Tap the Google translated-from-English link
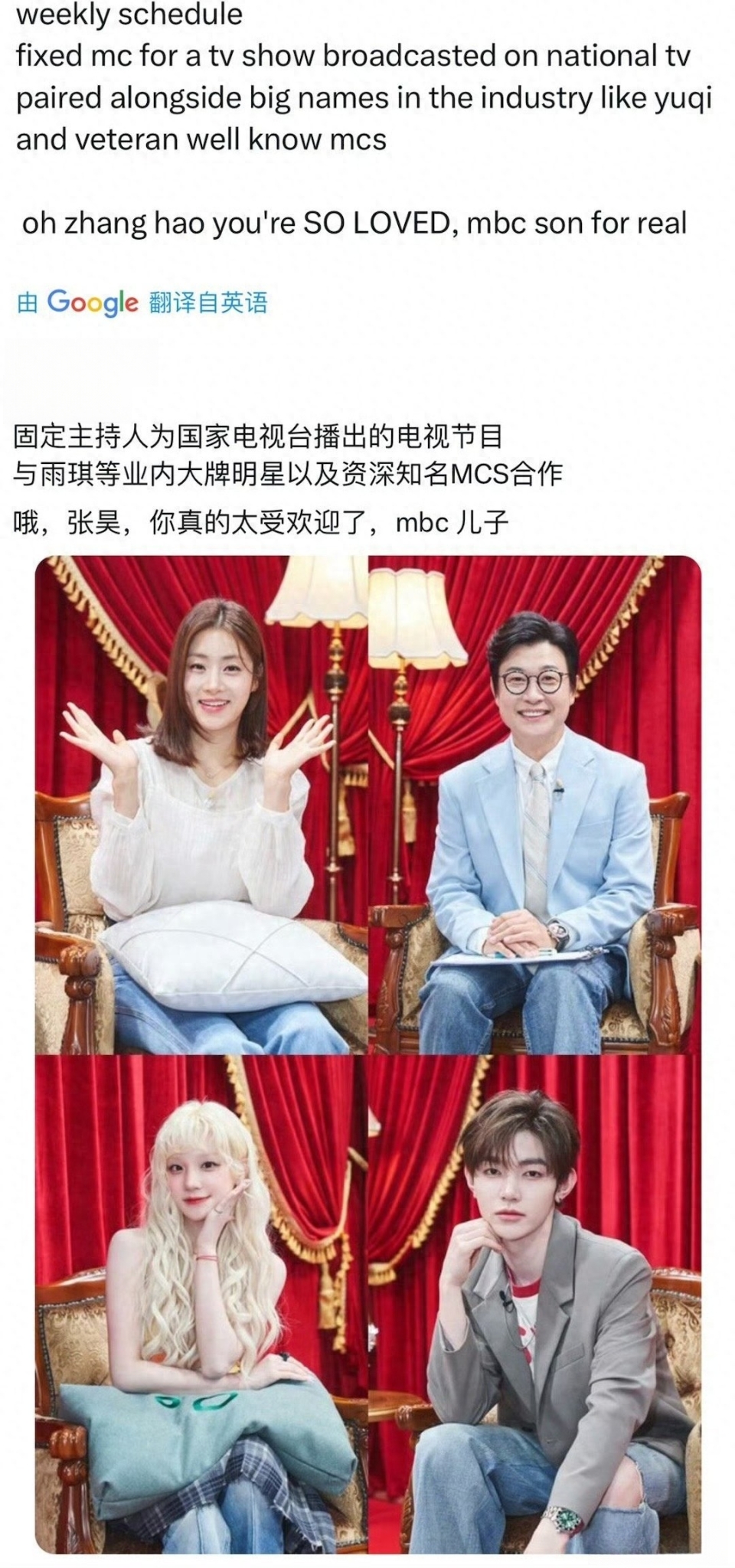Screen dimensions: 735x1568 point(142,302)
